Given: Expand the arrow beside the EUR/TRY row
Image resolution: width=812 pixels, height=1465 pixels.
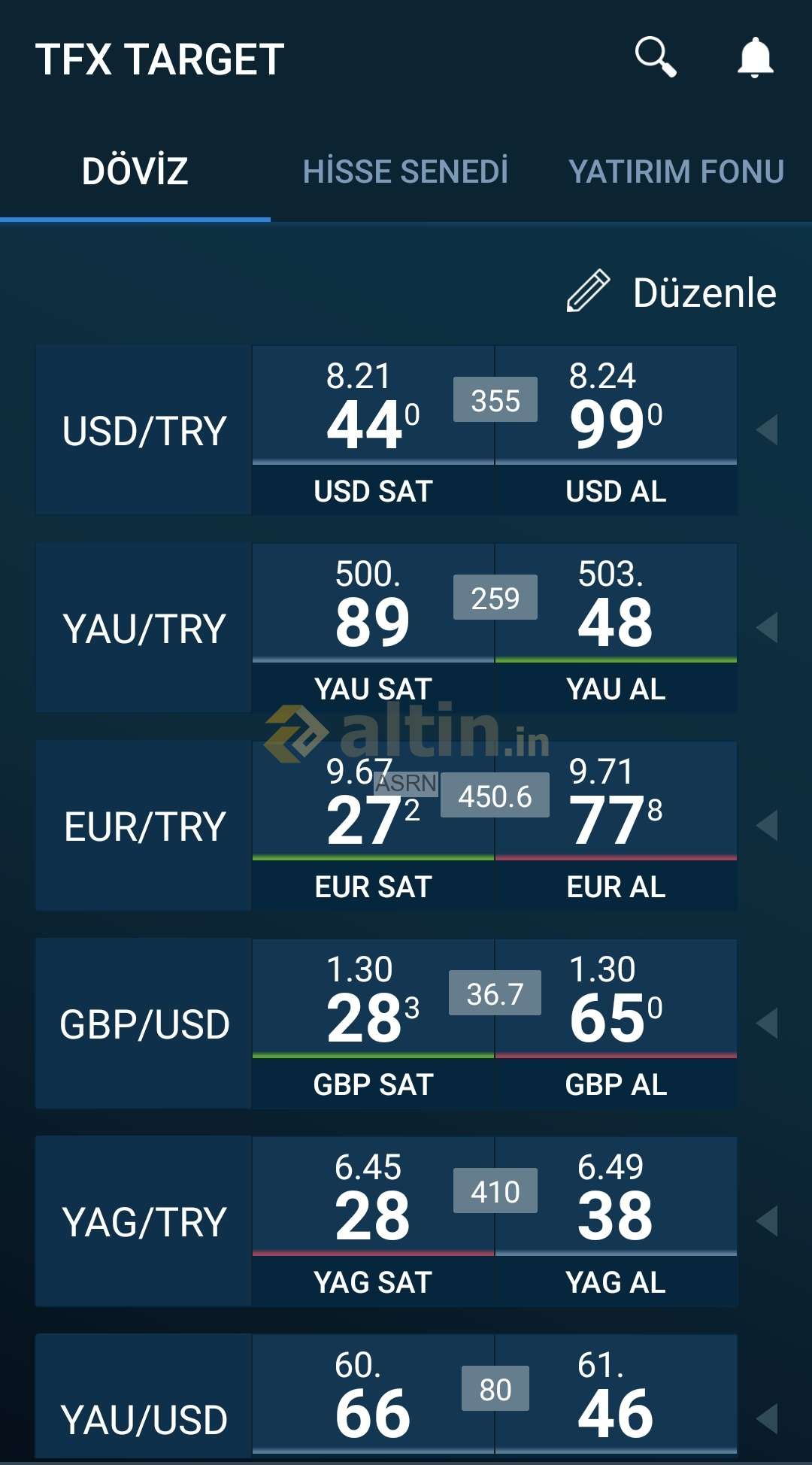Looking at the screenshot, I should coord(767,826).
